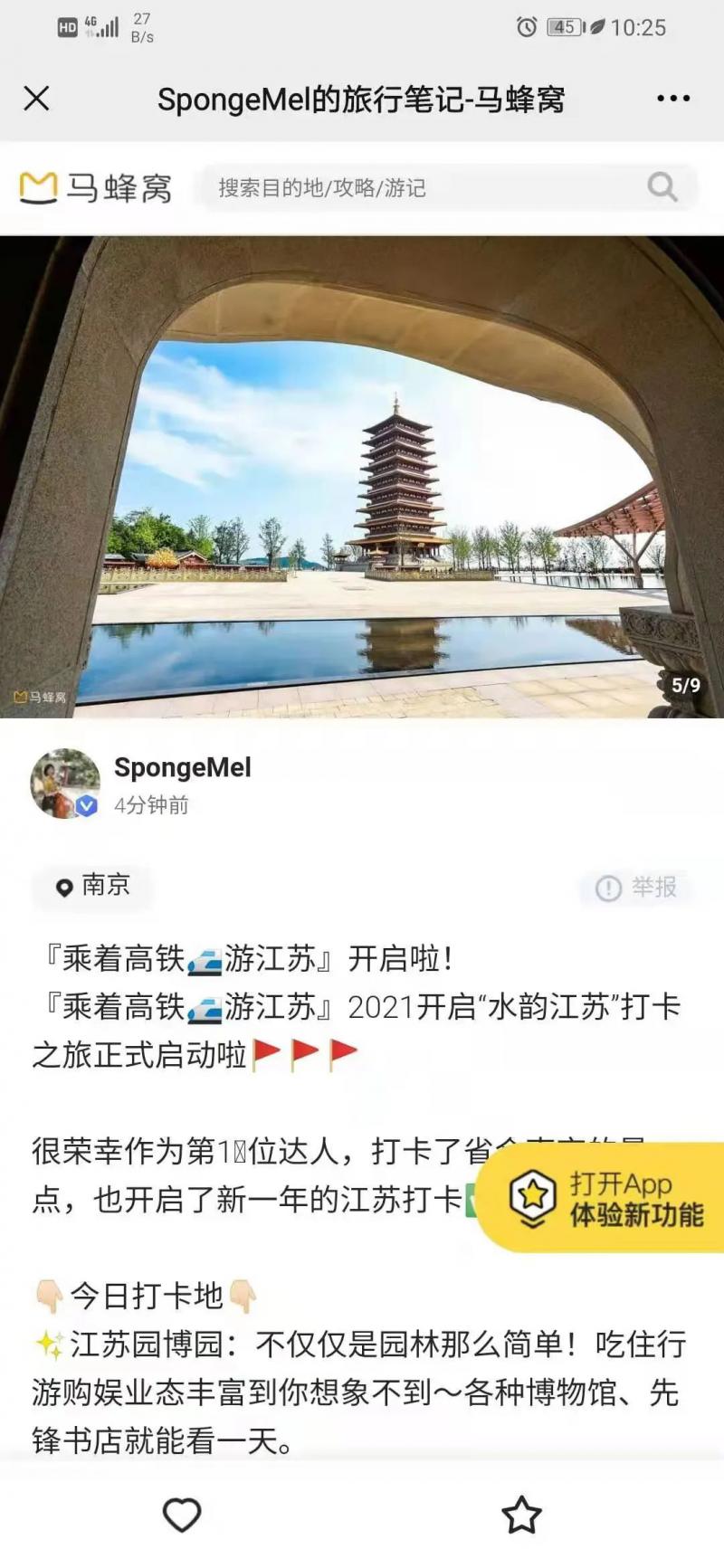The width and height of the screenshot is (724, 1568).
Task: Like this travel note with the heart
Action: point(181,1515)
